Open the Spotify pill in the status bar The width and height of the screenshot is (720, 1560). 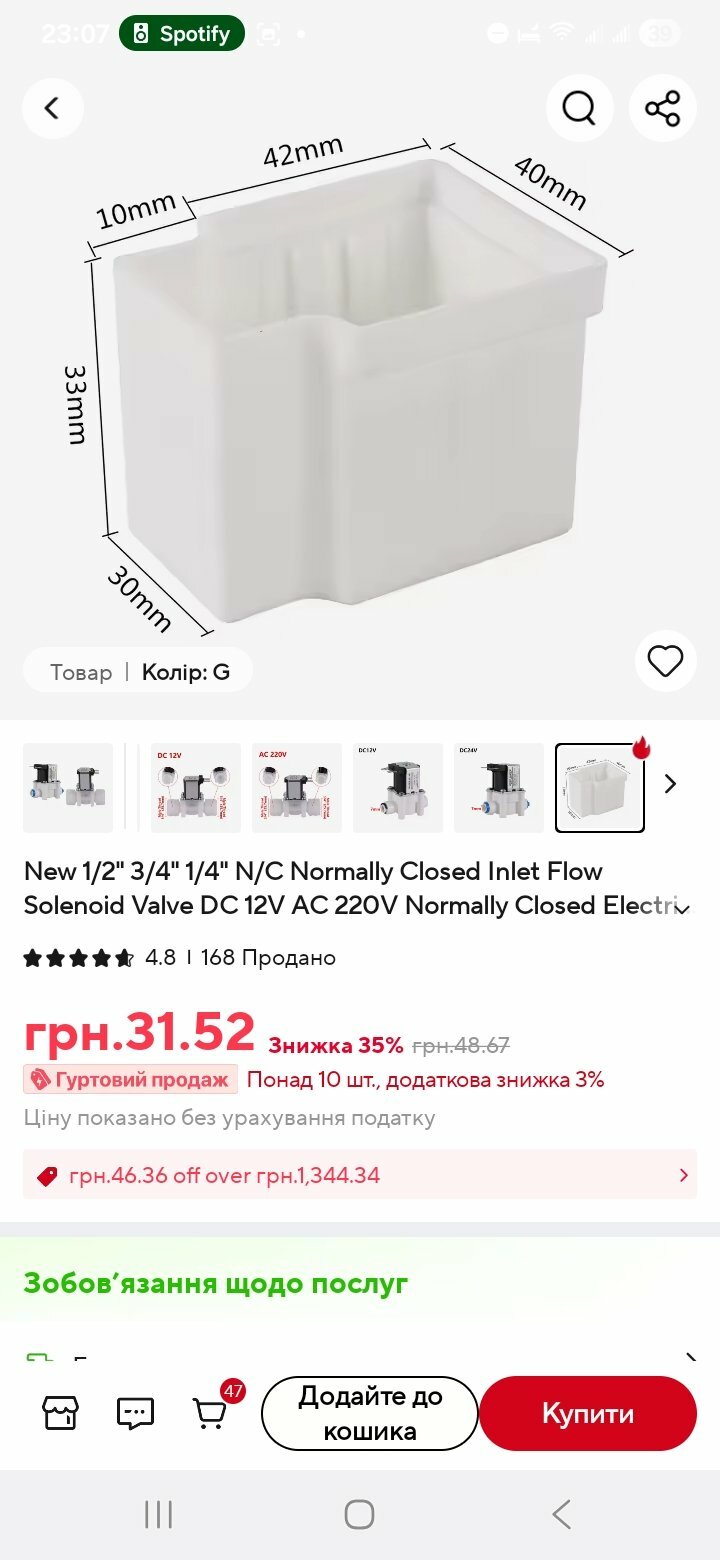[x=182, y=34]
